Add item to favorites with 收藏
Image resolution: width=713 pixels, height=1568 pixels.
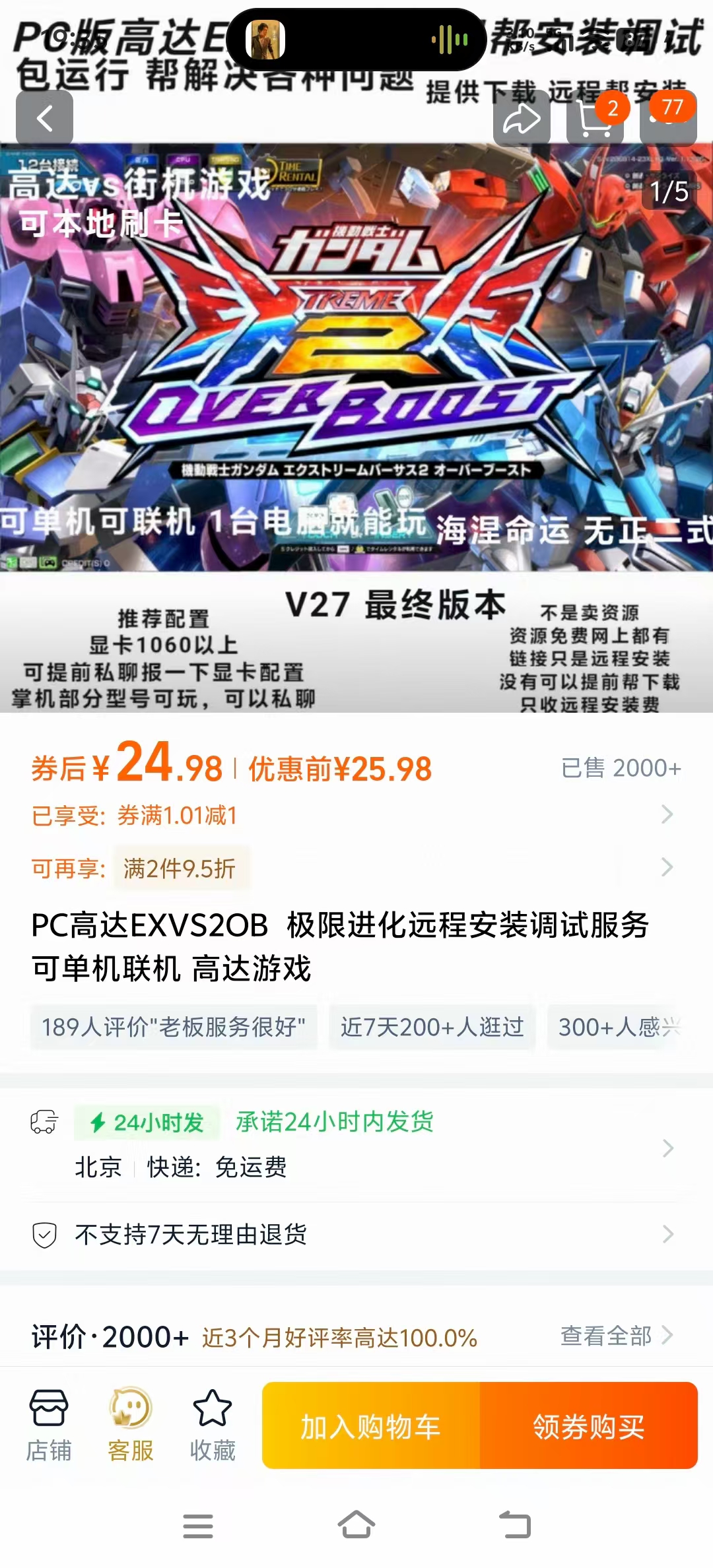212,1425
